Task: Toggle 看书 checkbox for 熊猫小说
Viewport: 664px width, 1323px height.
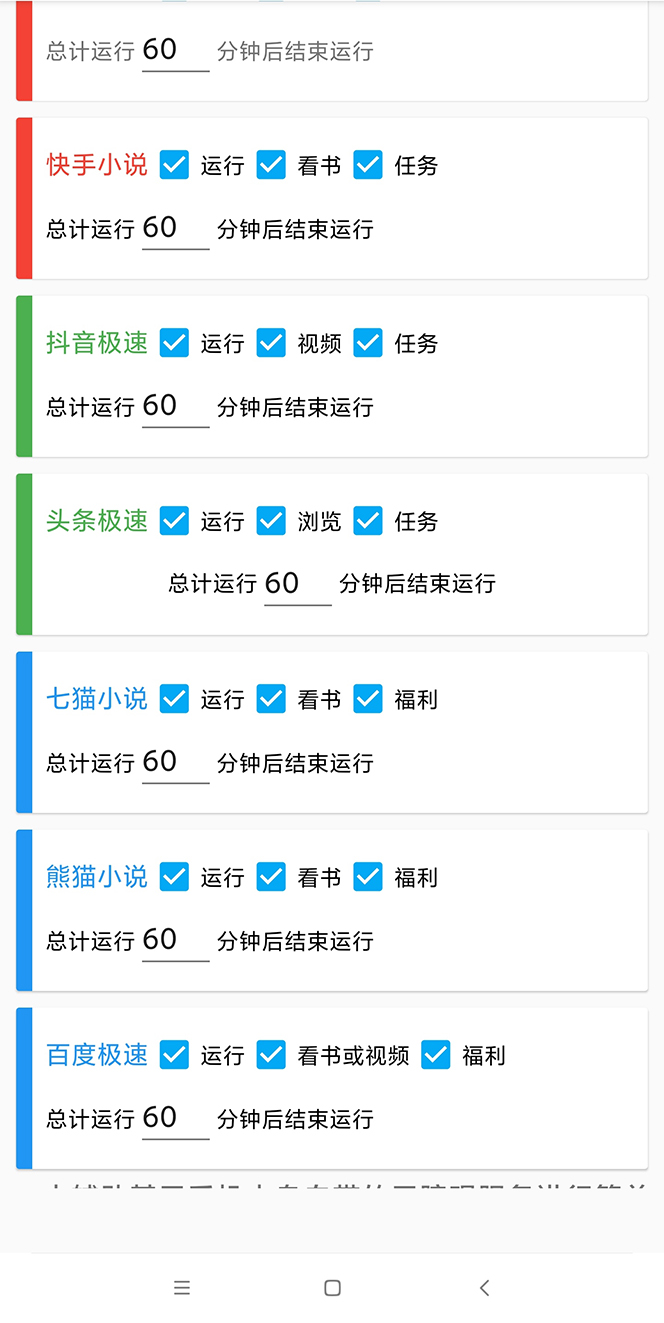Action: tap(271, 877)
